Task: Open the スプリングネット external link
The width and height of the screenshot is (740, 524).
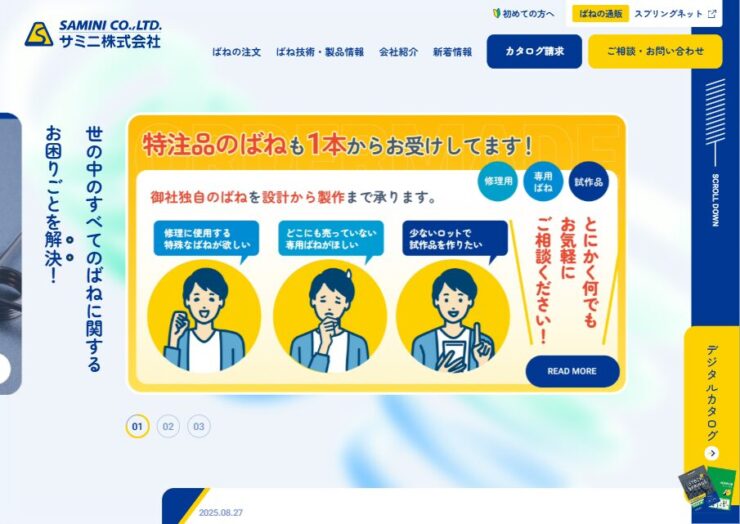Action: pyautogui.click(x=675, y=14)
